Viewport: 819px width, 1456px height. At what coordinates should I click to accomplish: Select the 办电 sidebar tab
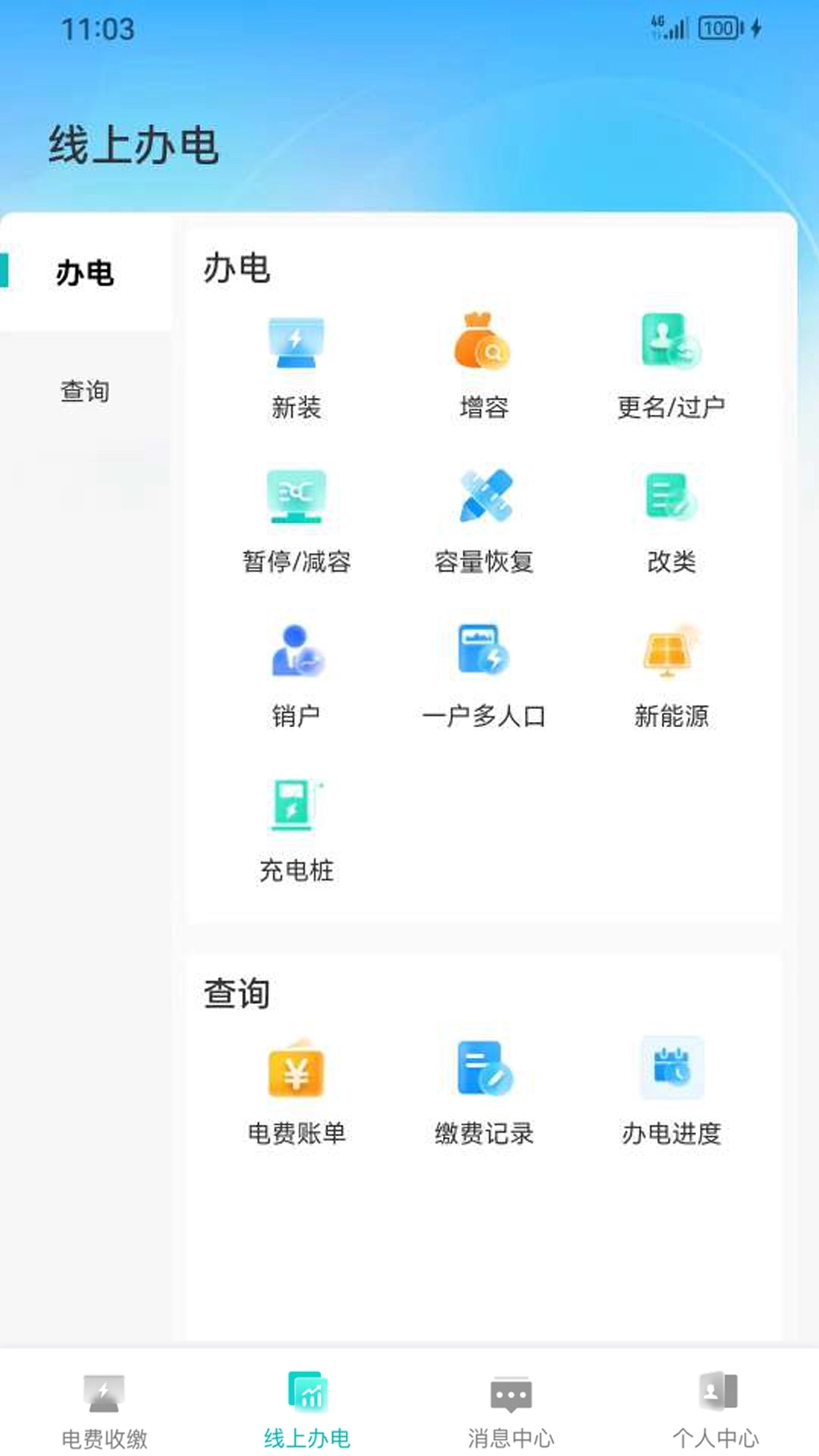[x=85, y=275]
